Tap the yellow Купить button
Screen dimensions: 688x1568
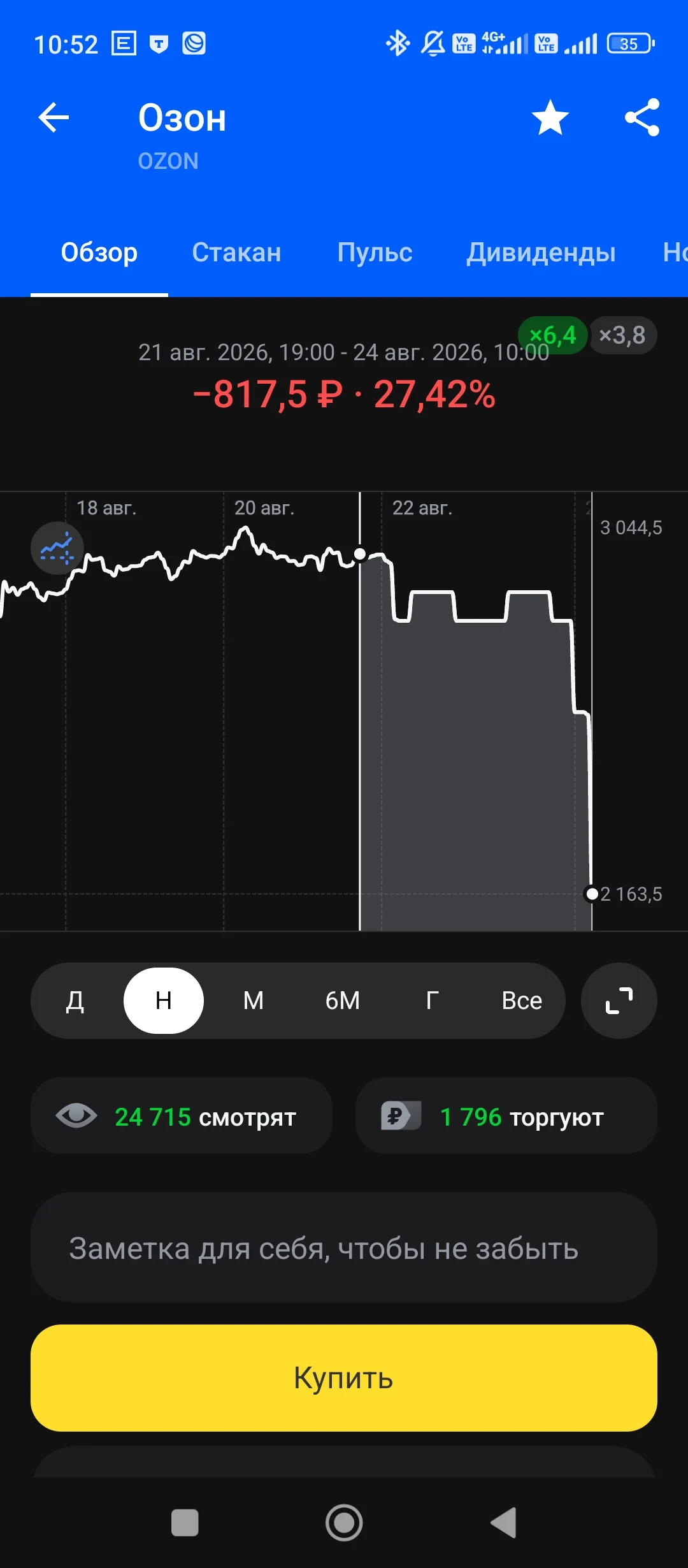(x=344, y=1378)
